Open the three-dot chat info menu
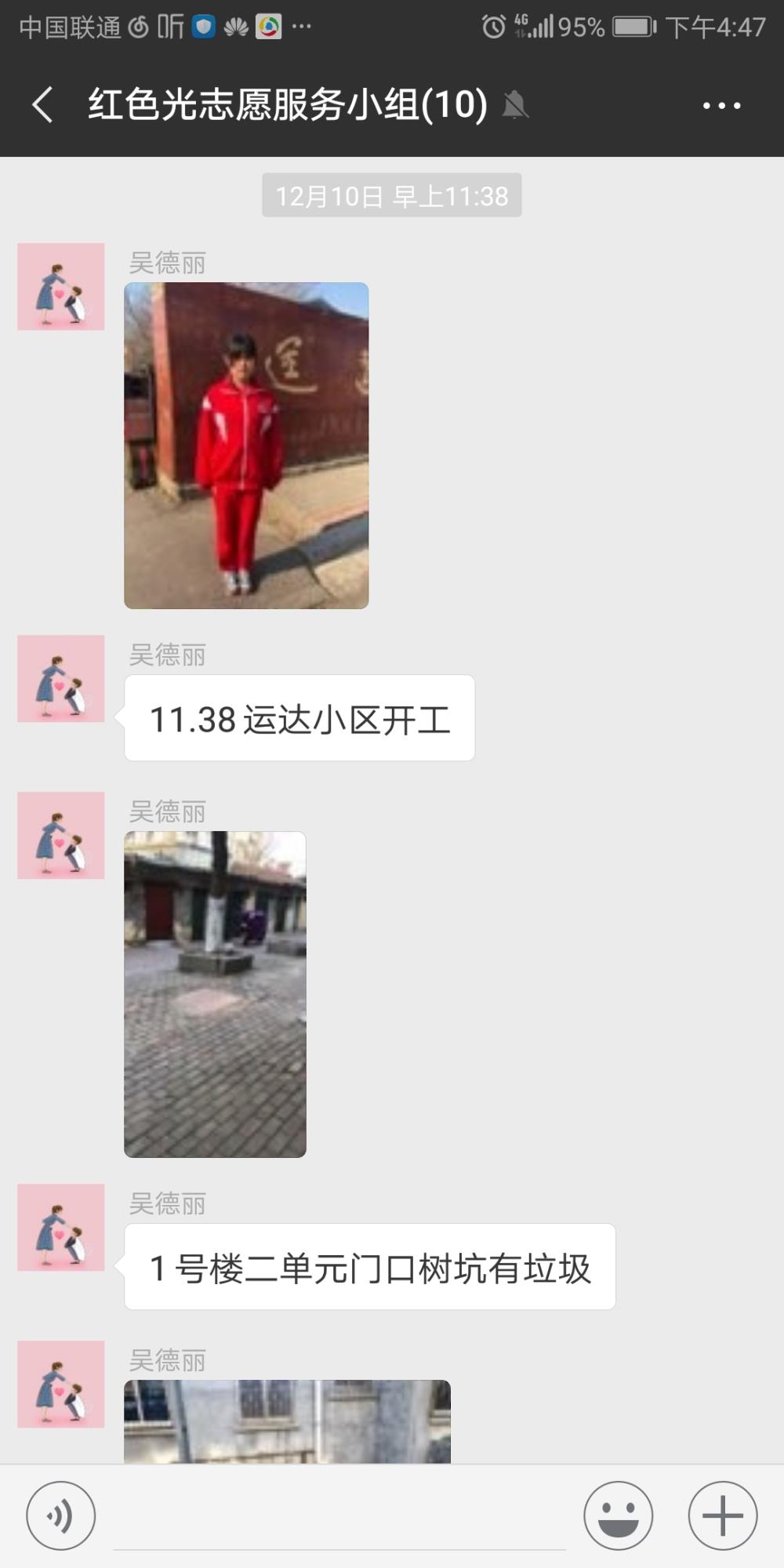This screenshot has width=784, height=1568. pos(721,105)
